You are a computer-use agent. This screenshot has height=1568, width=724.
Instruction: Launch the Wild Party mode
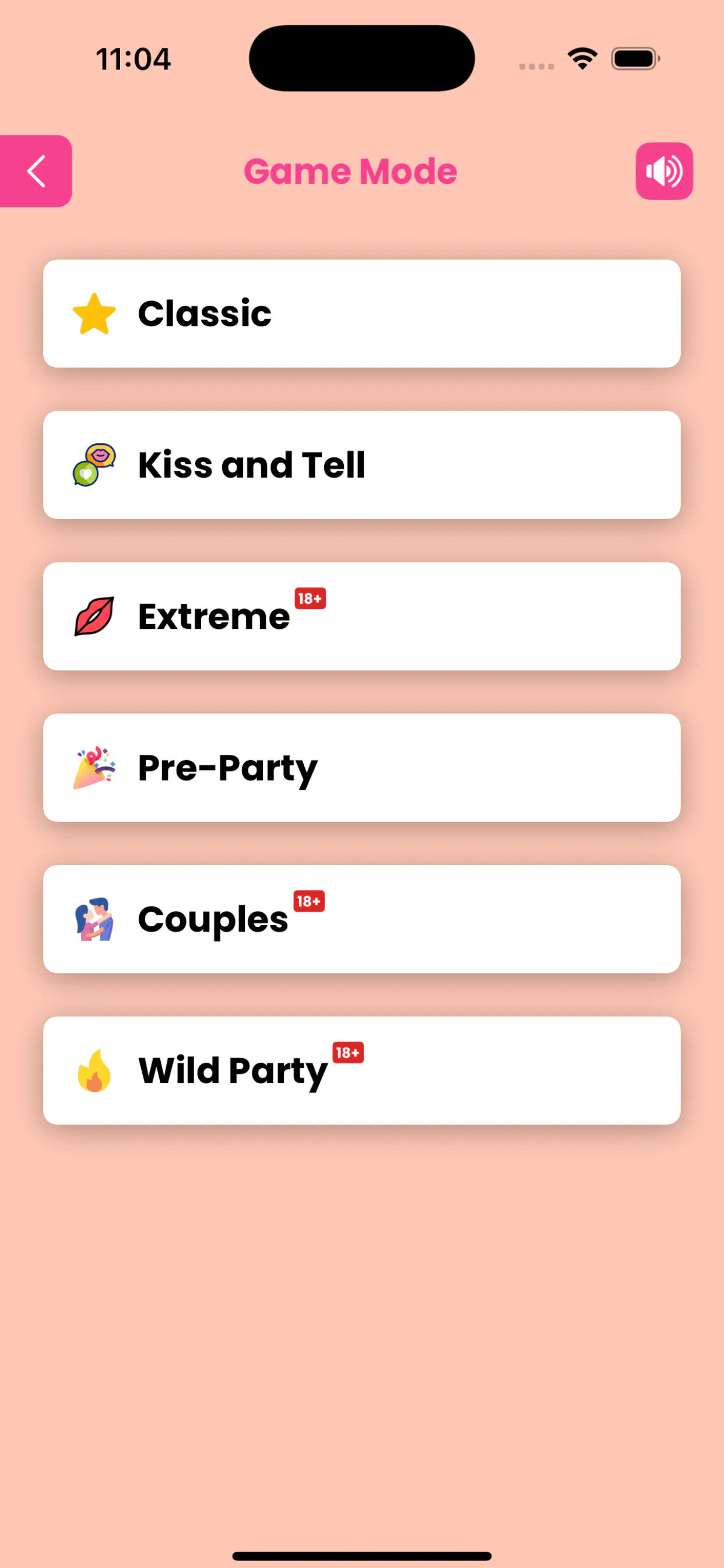click(x=361, y=1070)
